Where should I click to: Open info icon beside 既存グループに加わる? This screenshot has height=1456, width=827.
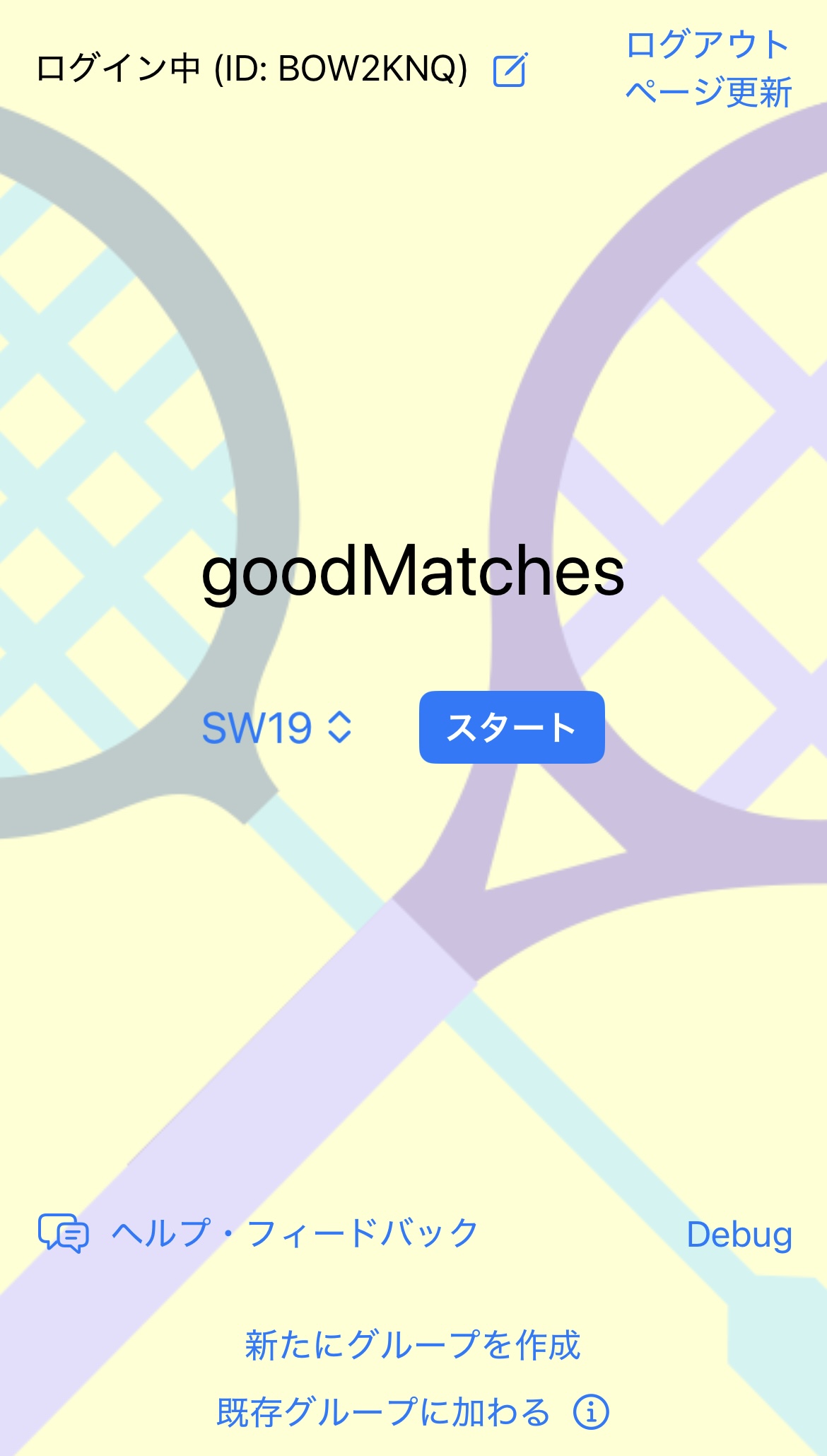(x=591, y=1412)
